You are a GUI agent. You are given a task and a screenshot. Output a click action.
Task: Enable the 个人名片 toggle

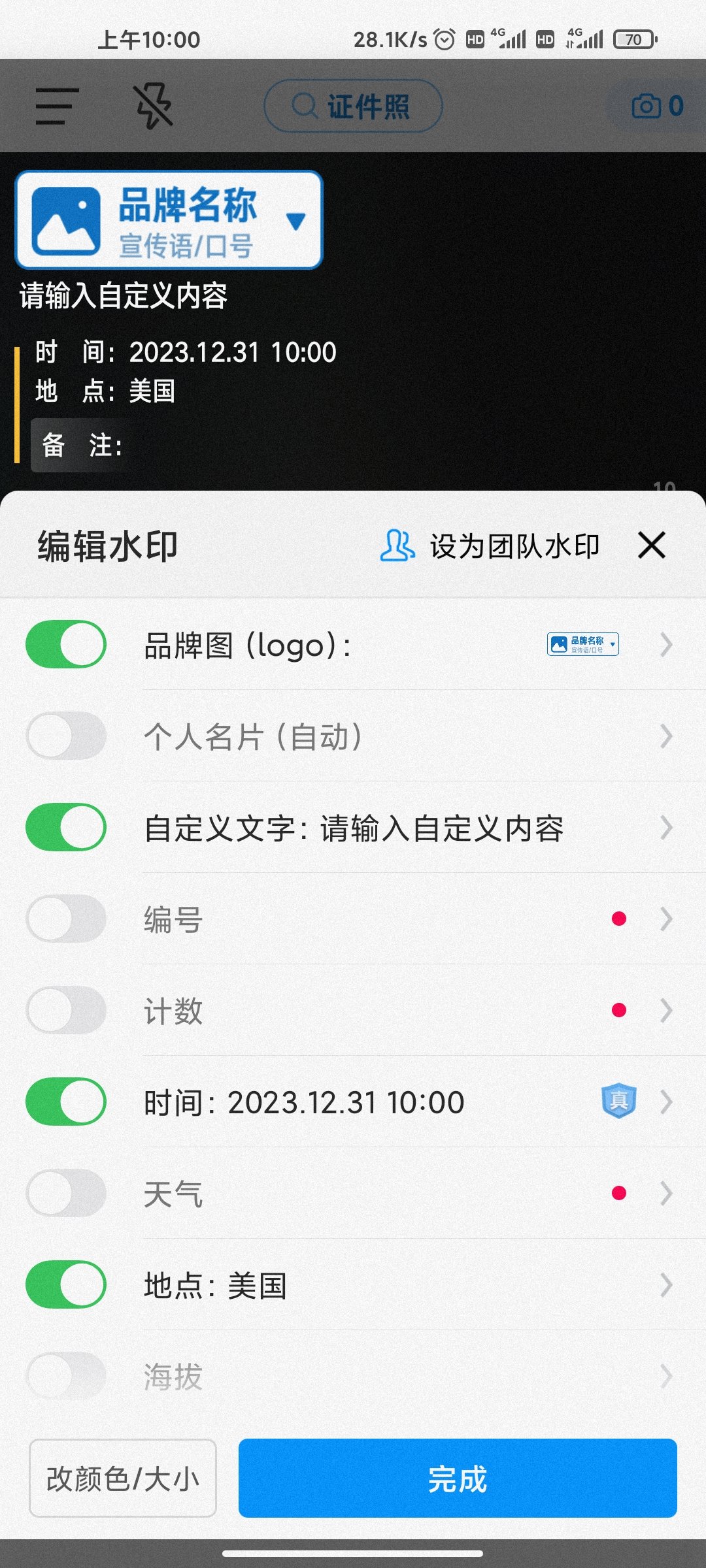point(67,736)
